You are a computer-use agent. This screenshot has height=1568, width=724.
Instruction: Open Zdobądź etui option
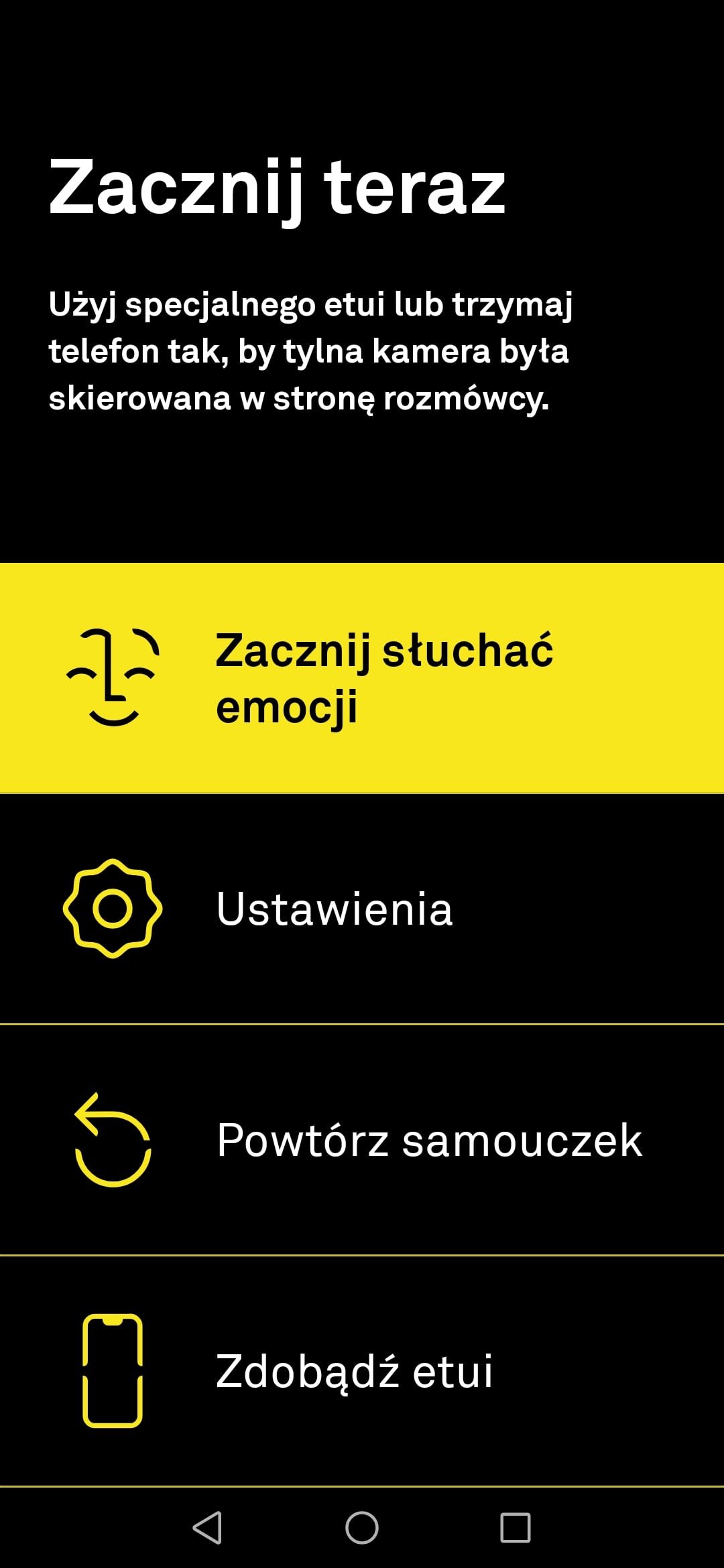pos(362,1371)
